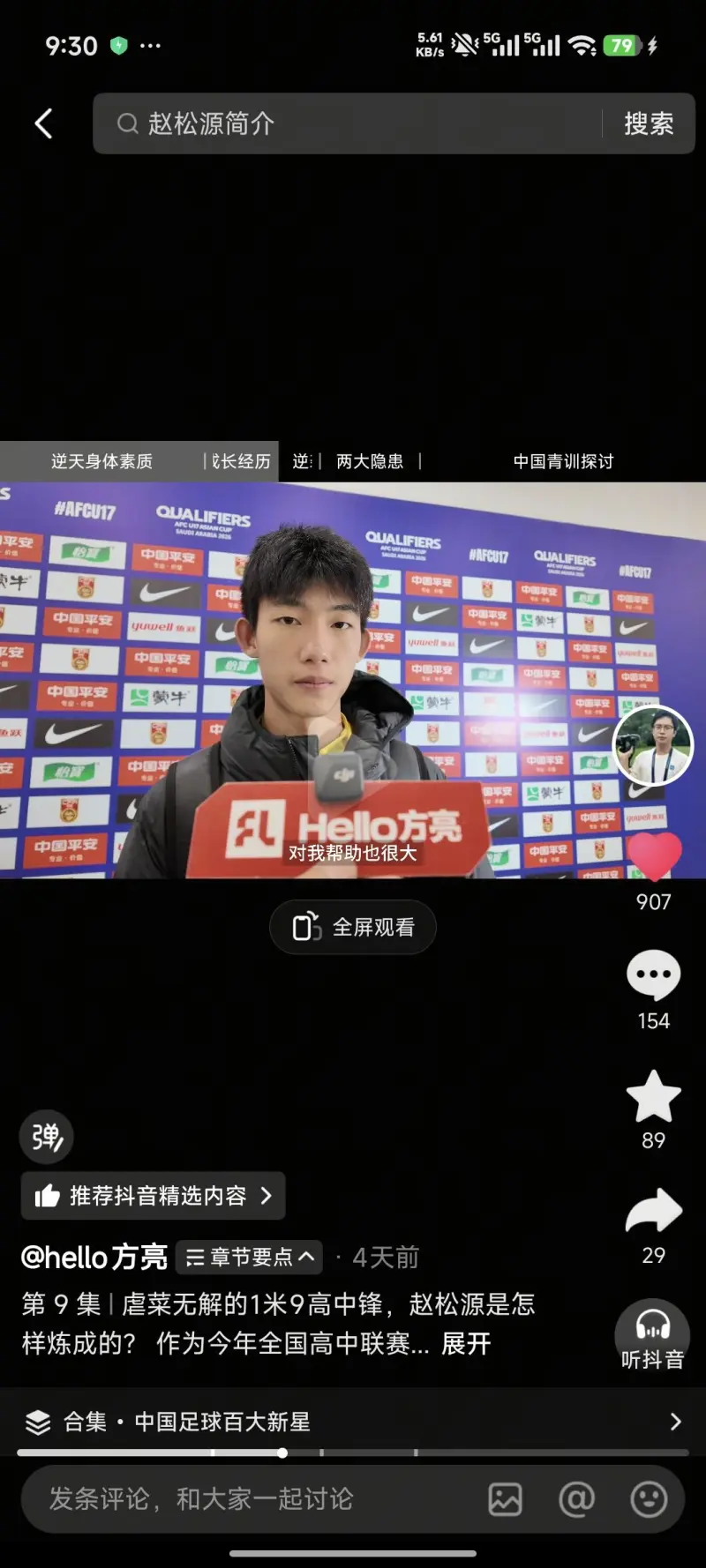Expand the description with 展开

click(465, 1343)
